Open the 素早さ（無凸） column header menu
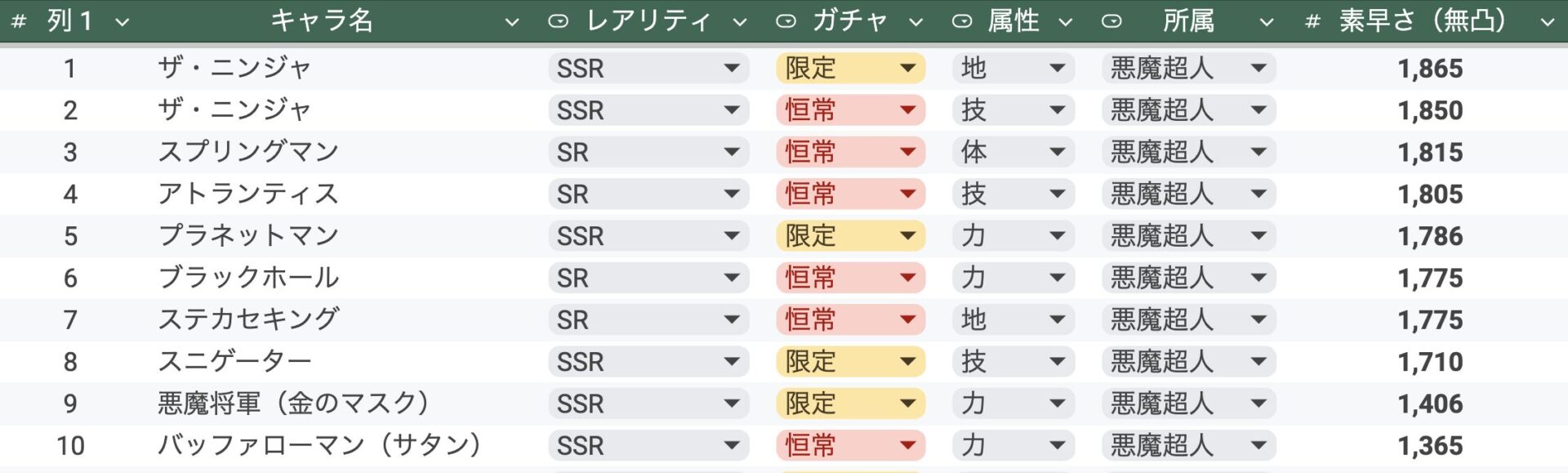The height and width of the screenshot is (473, 1568). (1547, 22)
